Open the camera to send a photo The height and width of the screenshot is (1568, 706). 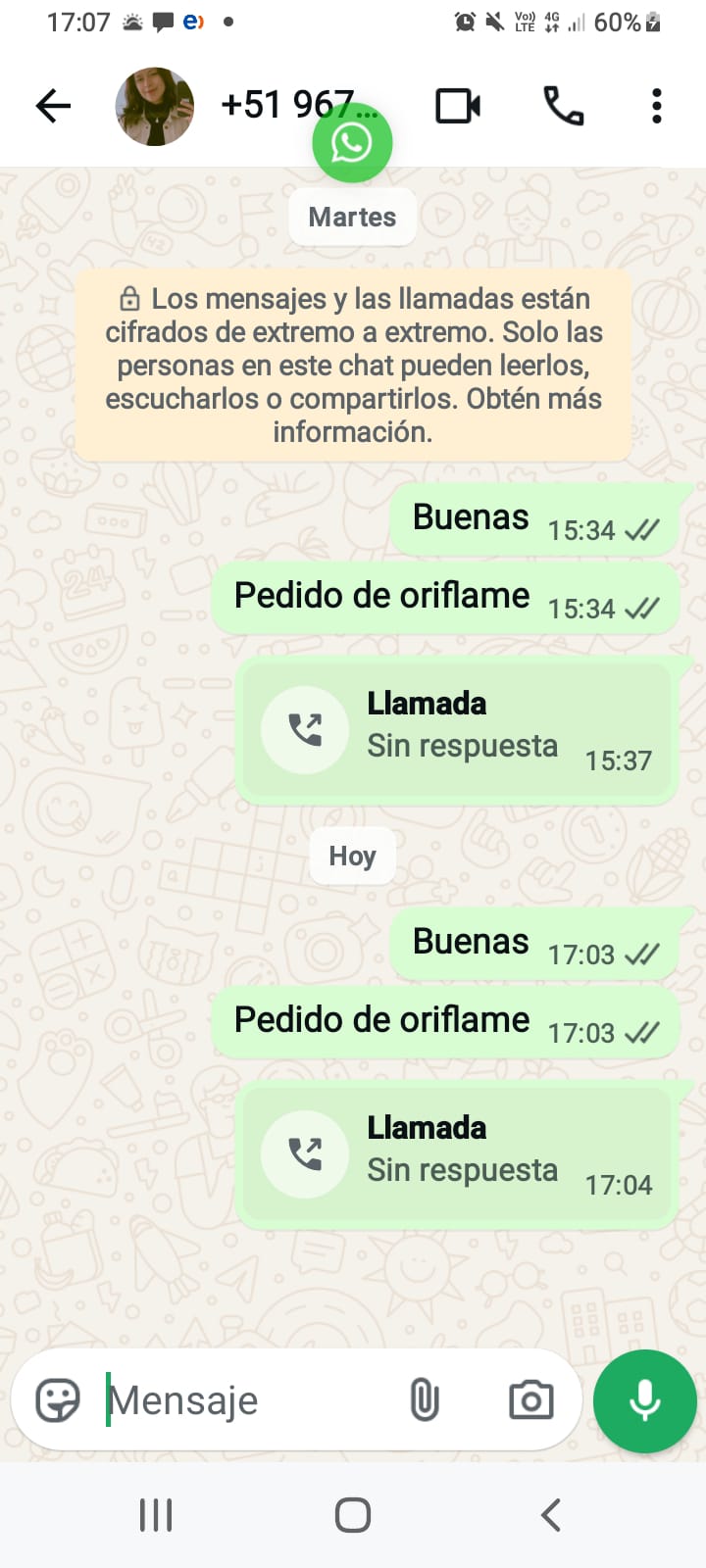[530, 1400]
